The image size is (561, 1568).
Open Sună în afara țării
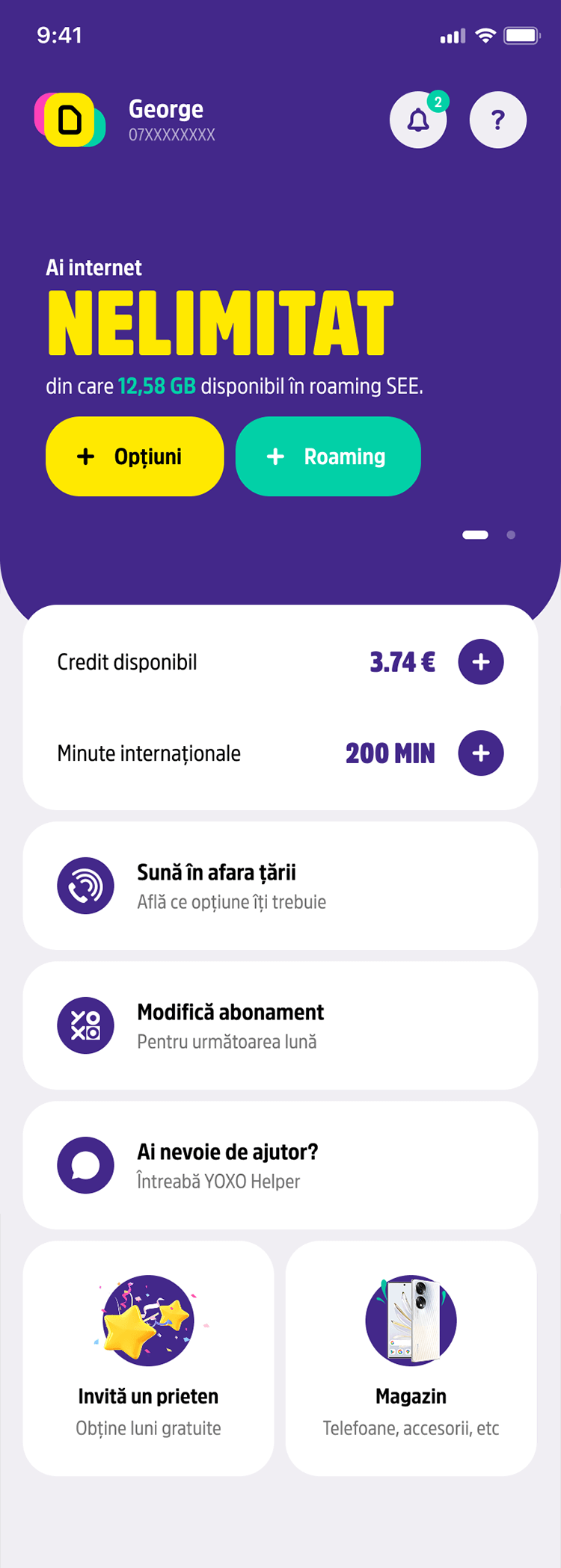click(x=280, y=886)
